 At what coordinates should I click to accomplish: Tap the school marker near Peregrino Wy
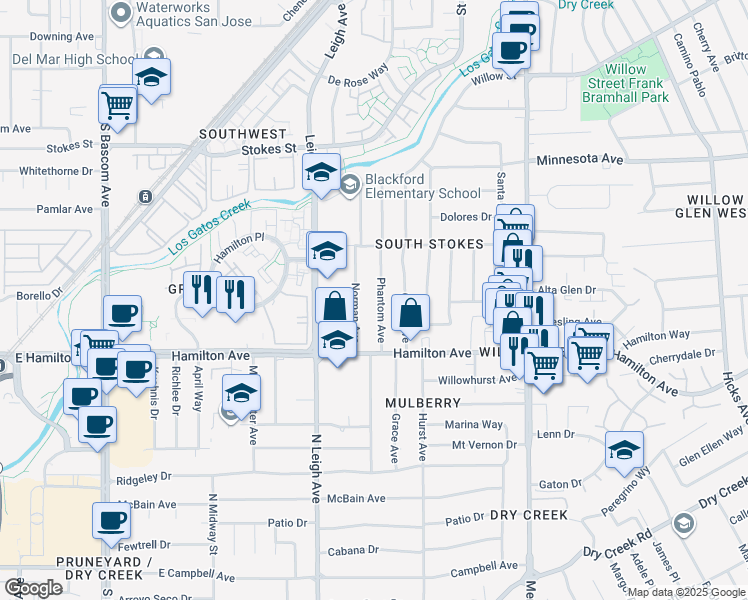pyautogui.click(x=624, y=451)
